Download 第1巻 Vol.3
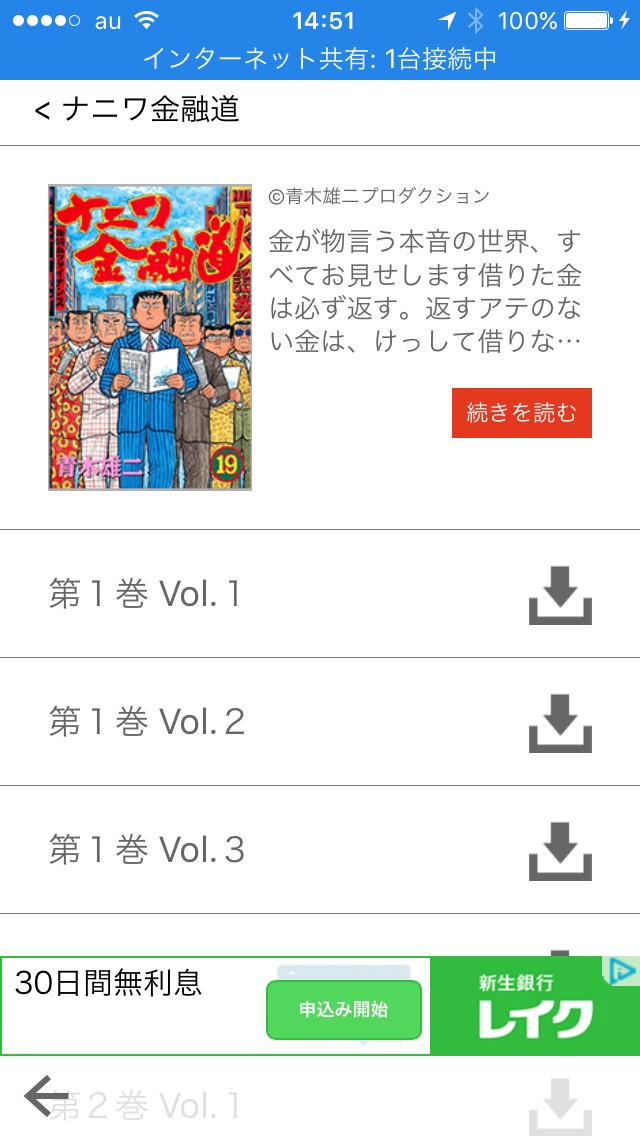The height and width of the screenshot is (1136, 640). (x=560, y=851)
